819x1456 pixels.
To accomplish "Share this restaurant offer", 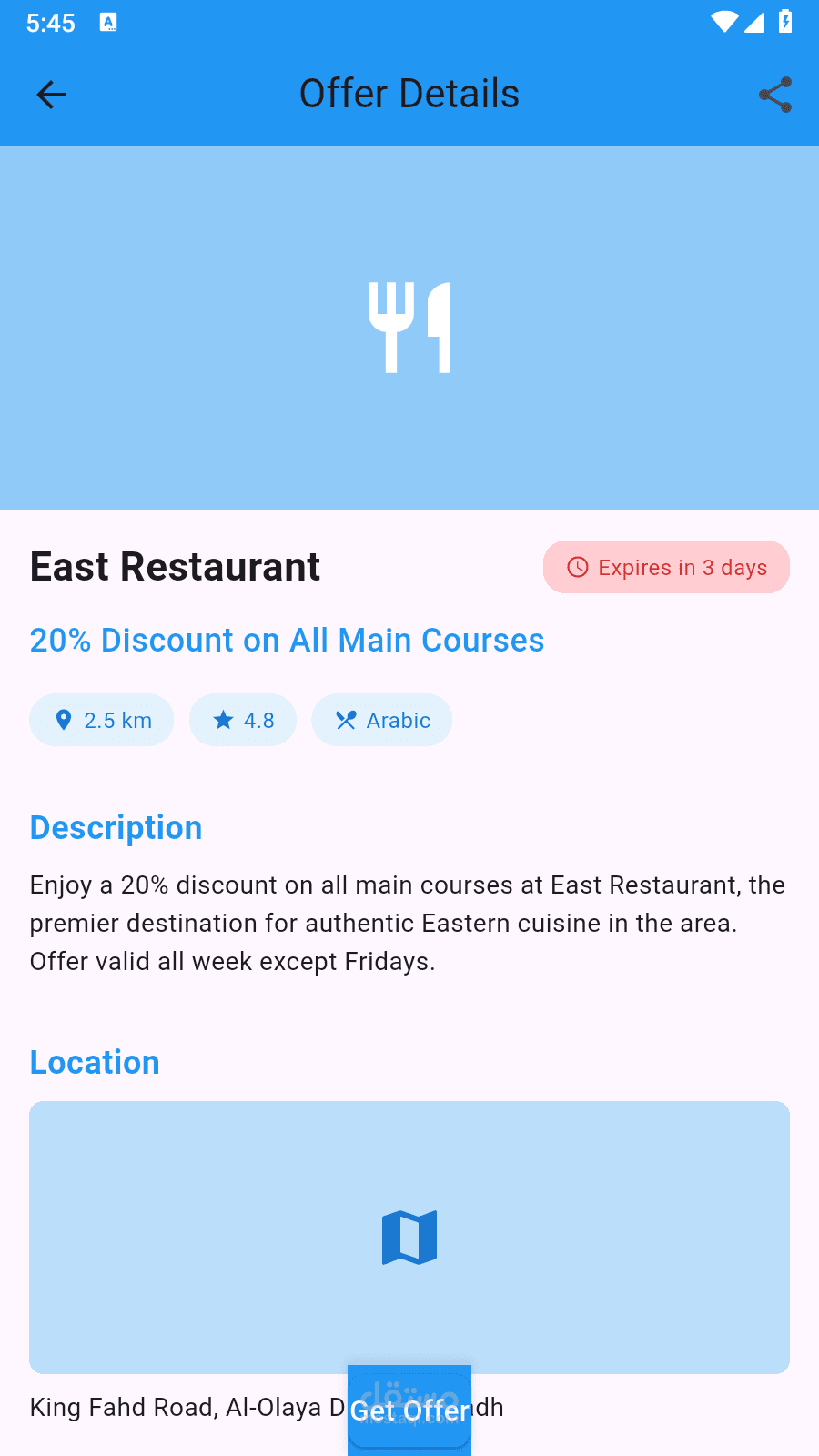I will tap(775, 95).
